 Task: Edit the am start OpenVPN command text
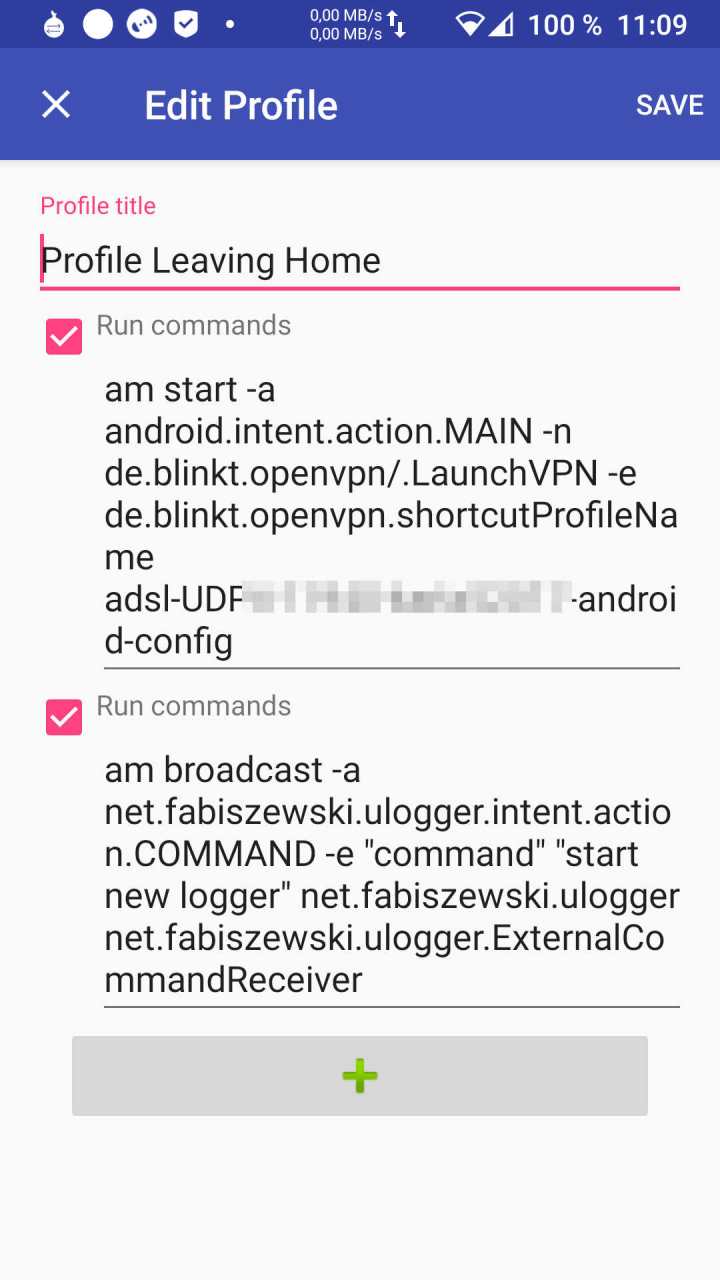click(x=390, y=515)
